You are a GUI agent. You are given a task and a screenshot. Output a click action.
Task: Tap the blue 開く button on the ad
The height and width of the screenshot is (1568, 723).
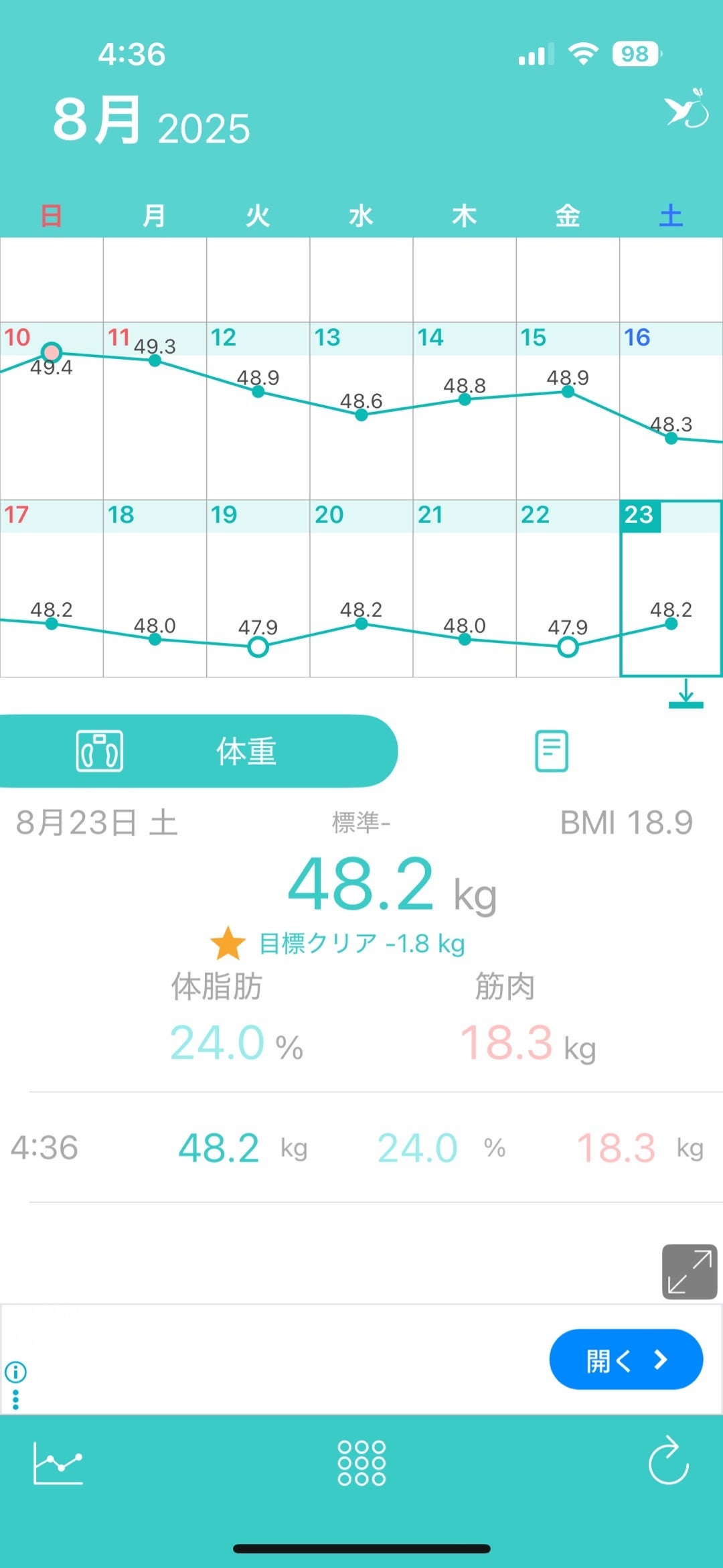(x=625, y=1359)
